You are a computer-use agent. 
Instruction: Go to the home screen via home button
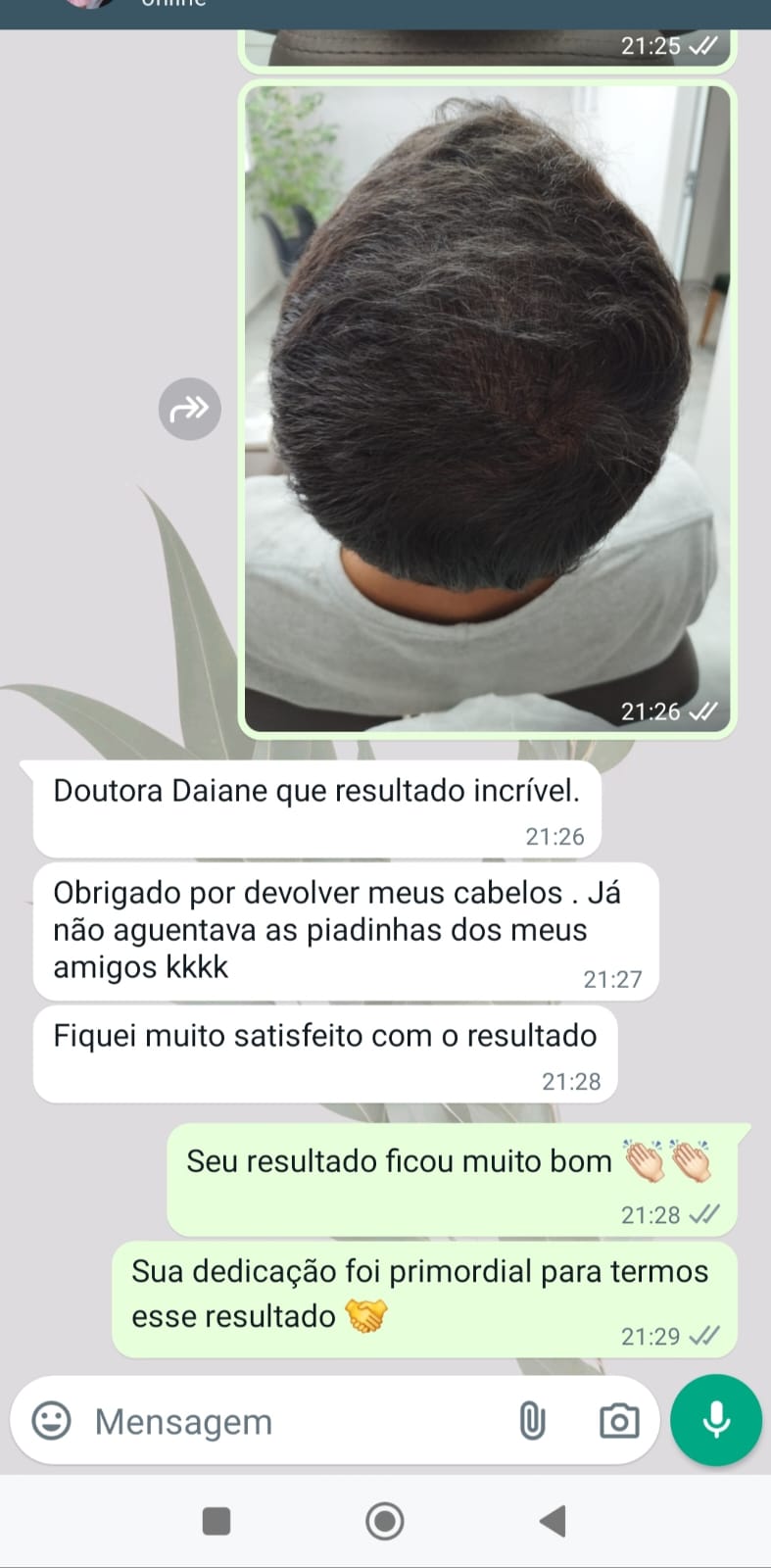tap(384, 1521)
